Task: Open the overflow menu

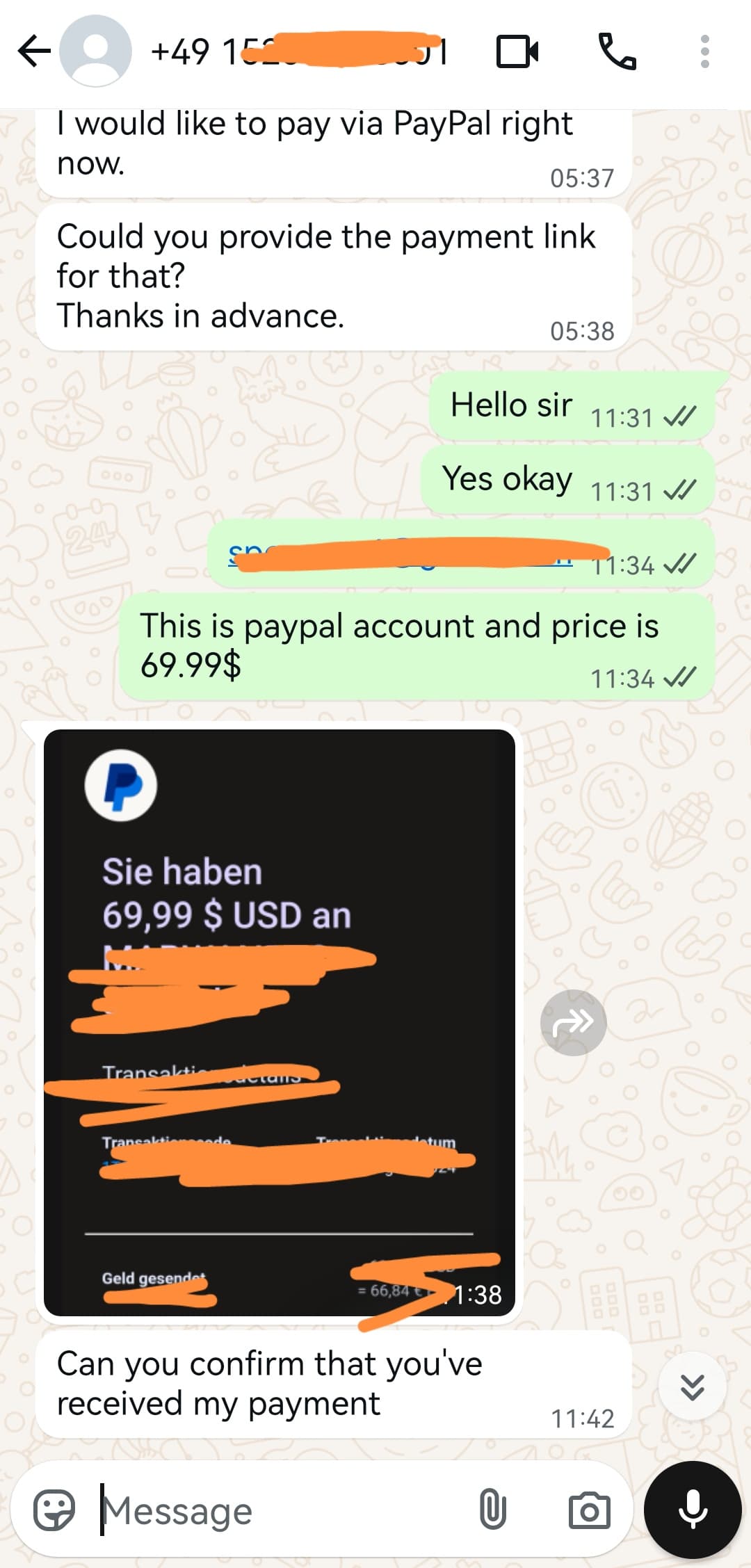Action: 704,51
